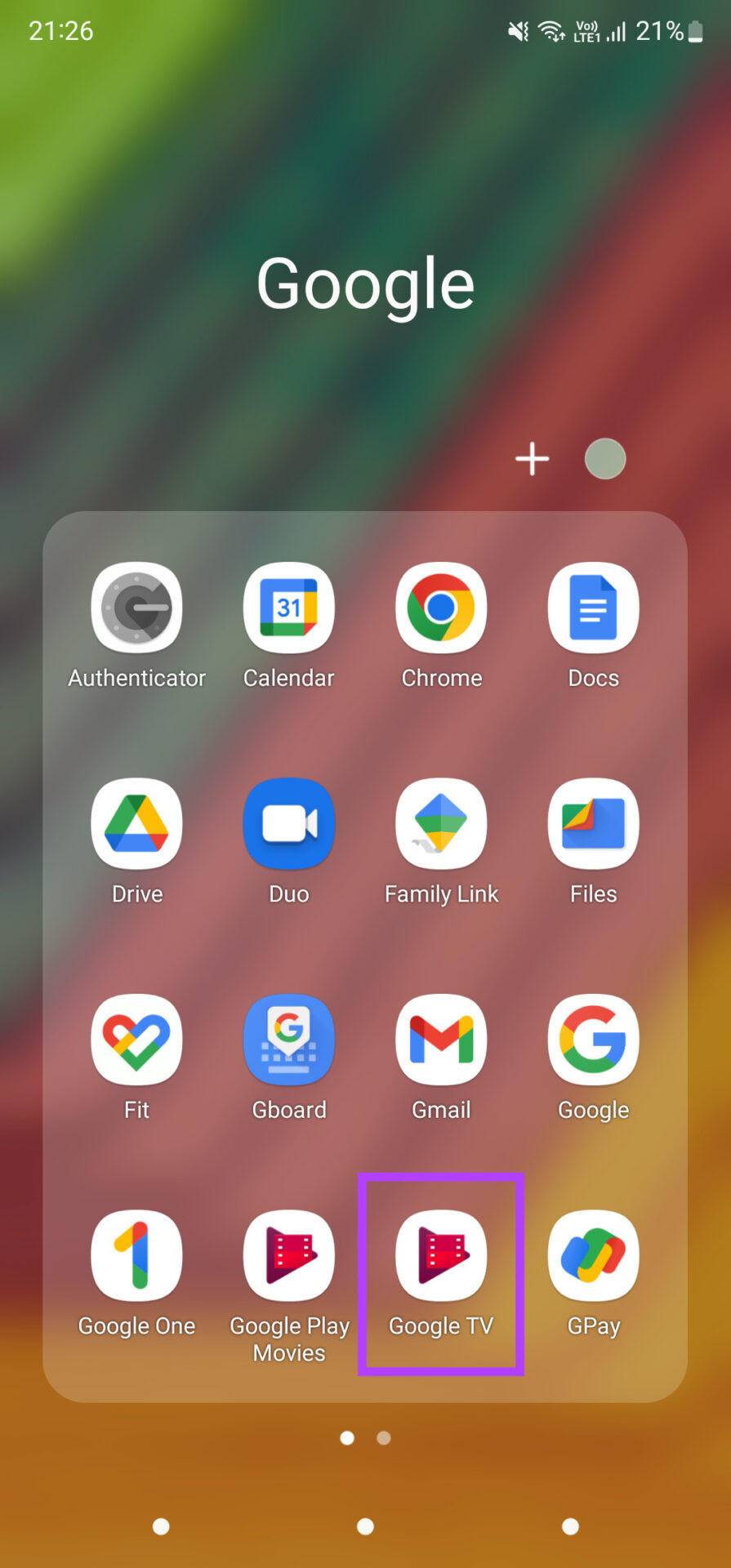Open the Google search app
The height and width of the screenshot is (1568, 731).
[593, 1040]
